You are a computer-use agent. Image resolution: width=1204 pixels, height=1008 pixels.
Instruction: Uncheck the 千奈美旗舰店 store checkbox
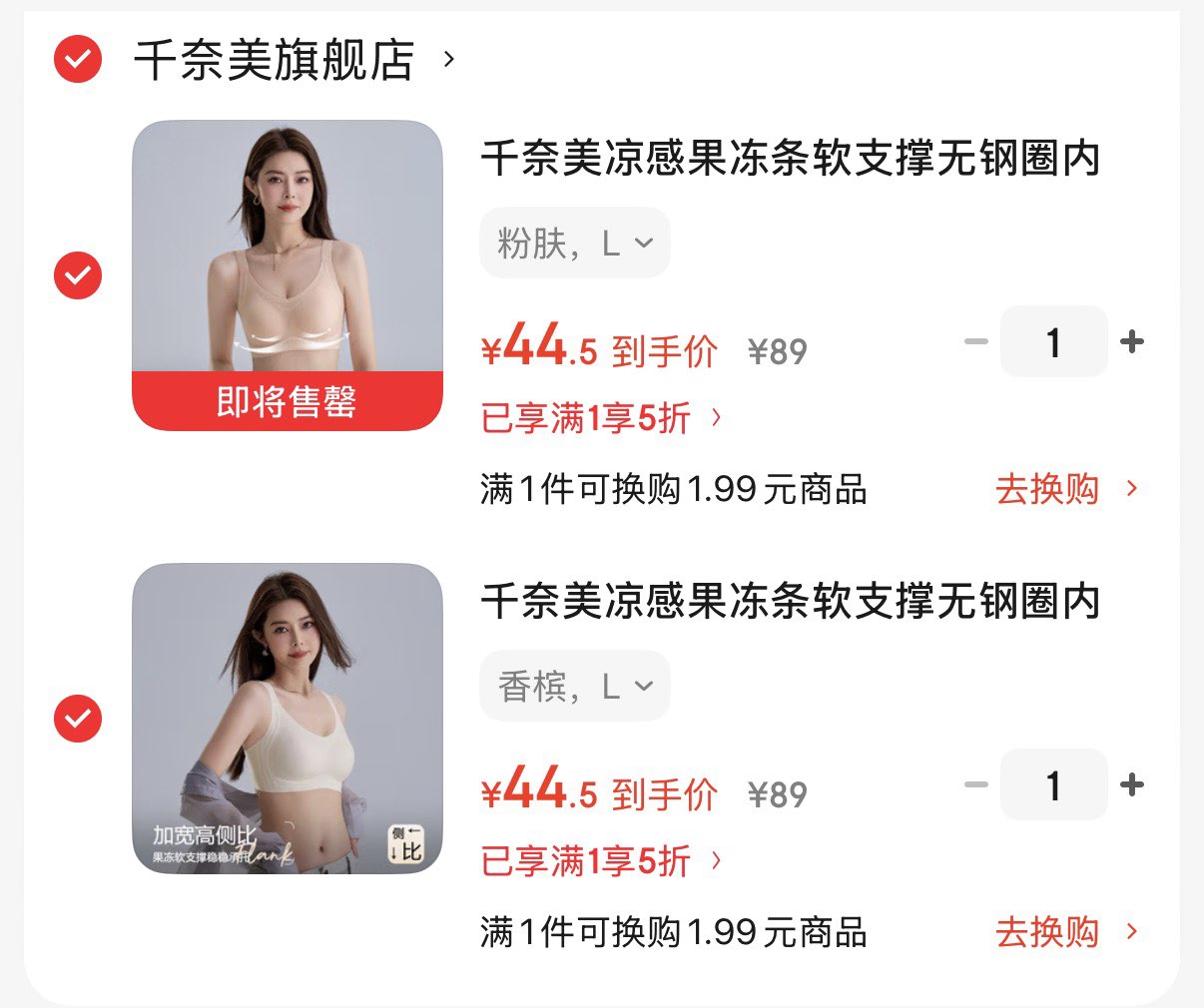click(78, 59)
